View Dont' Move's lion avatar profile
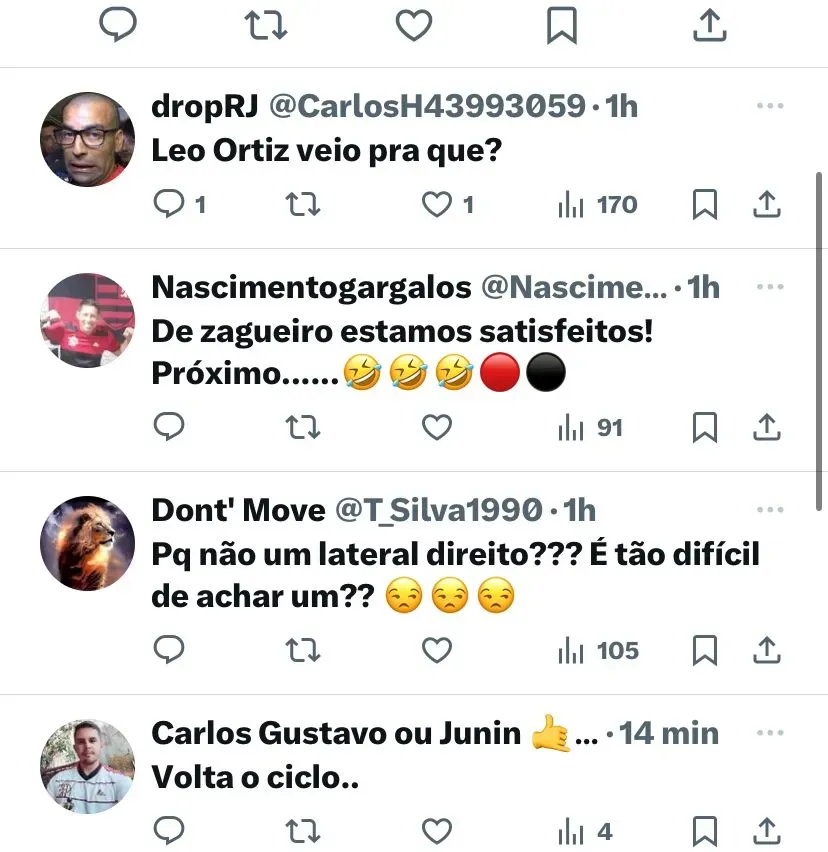 tap(88, 543)
